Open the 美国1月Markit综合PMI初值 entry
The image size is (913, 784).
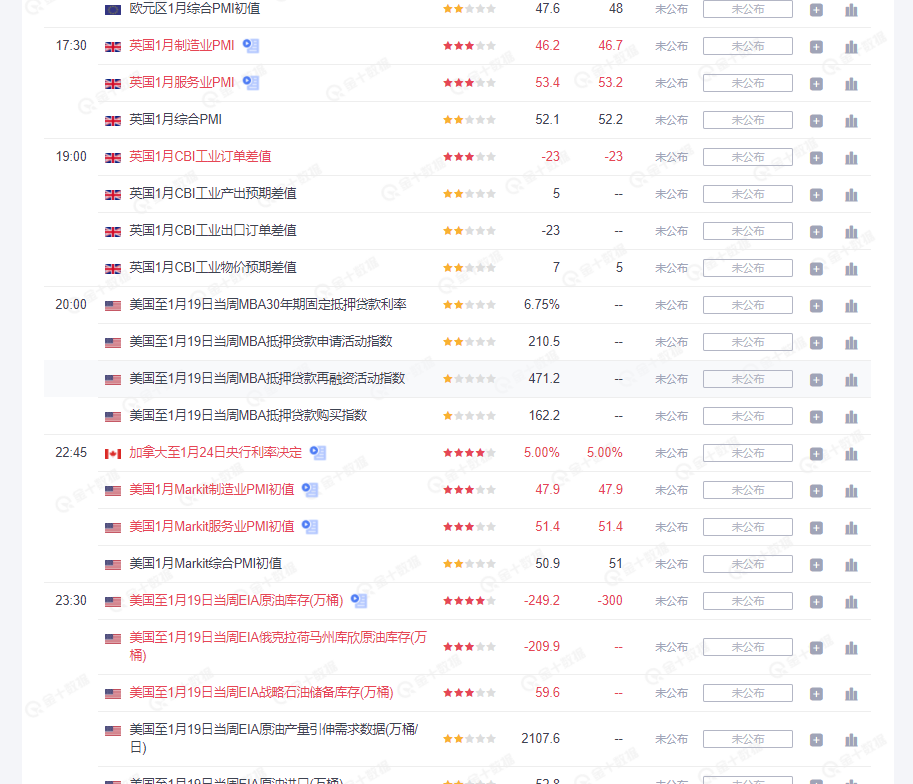click(205, 564)
